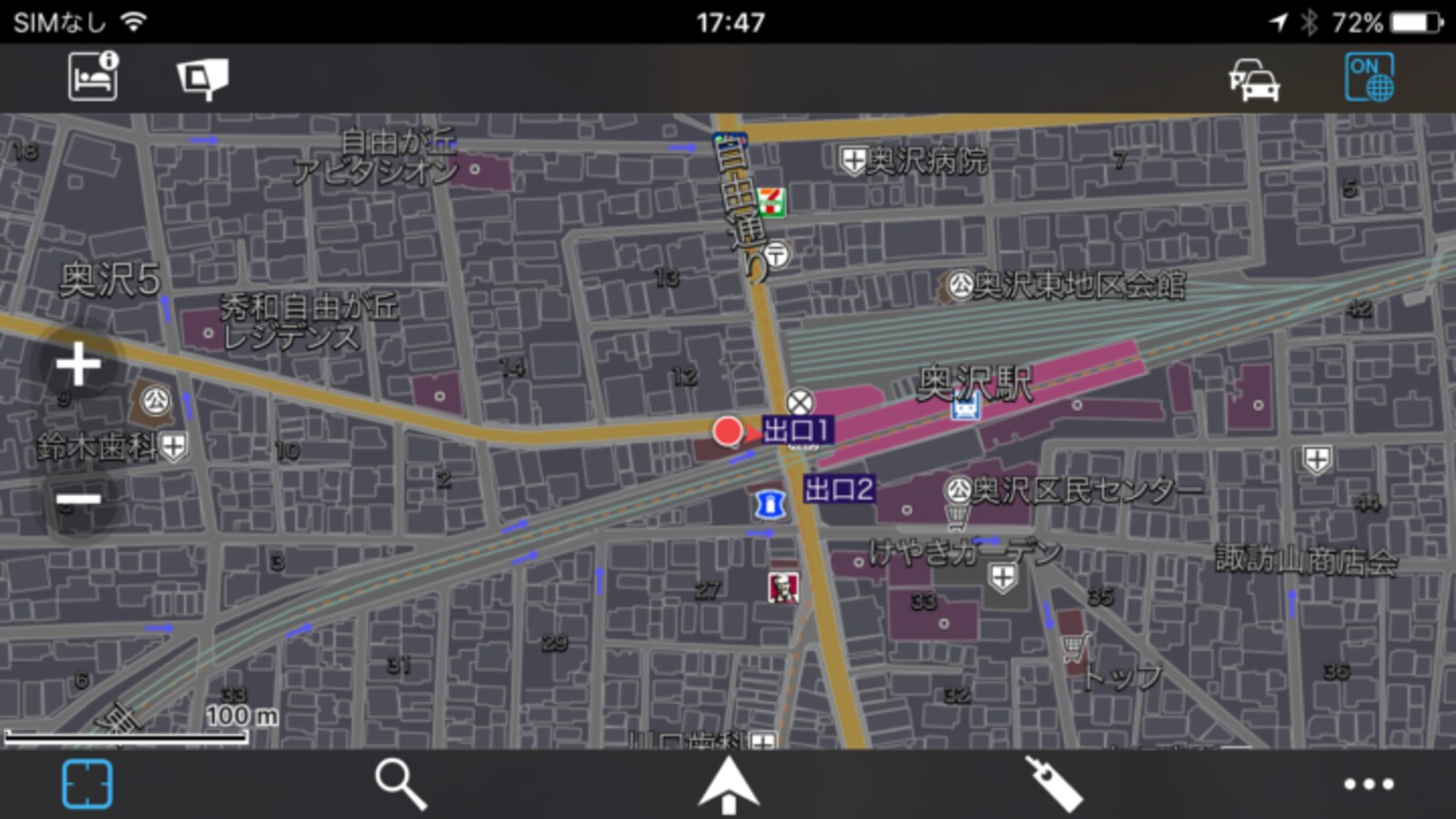
Task: Zoom out with the minus button
Action: (78, 499)
